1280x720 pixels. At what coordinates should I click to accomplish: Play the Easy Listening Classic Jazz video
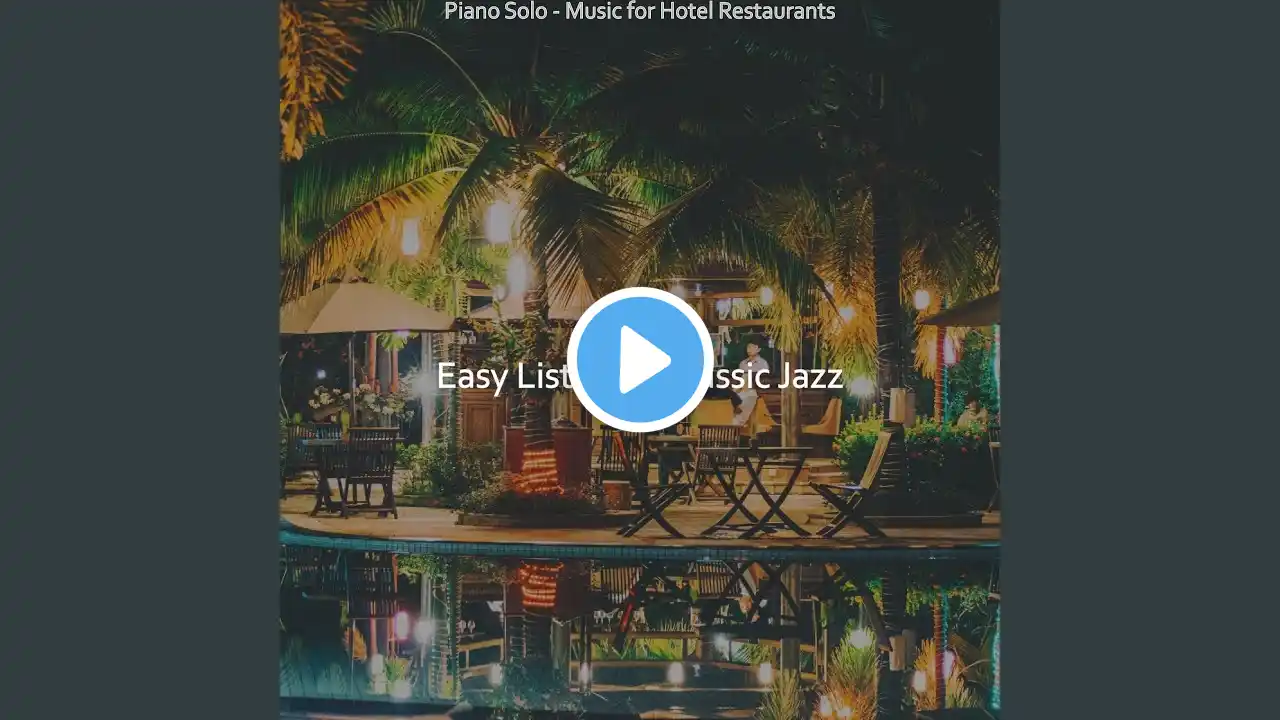640,360
